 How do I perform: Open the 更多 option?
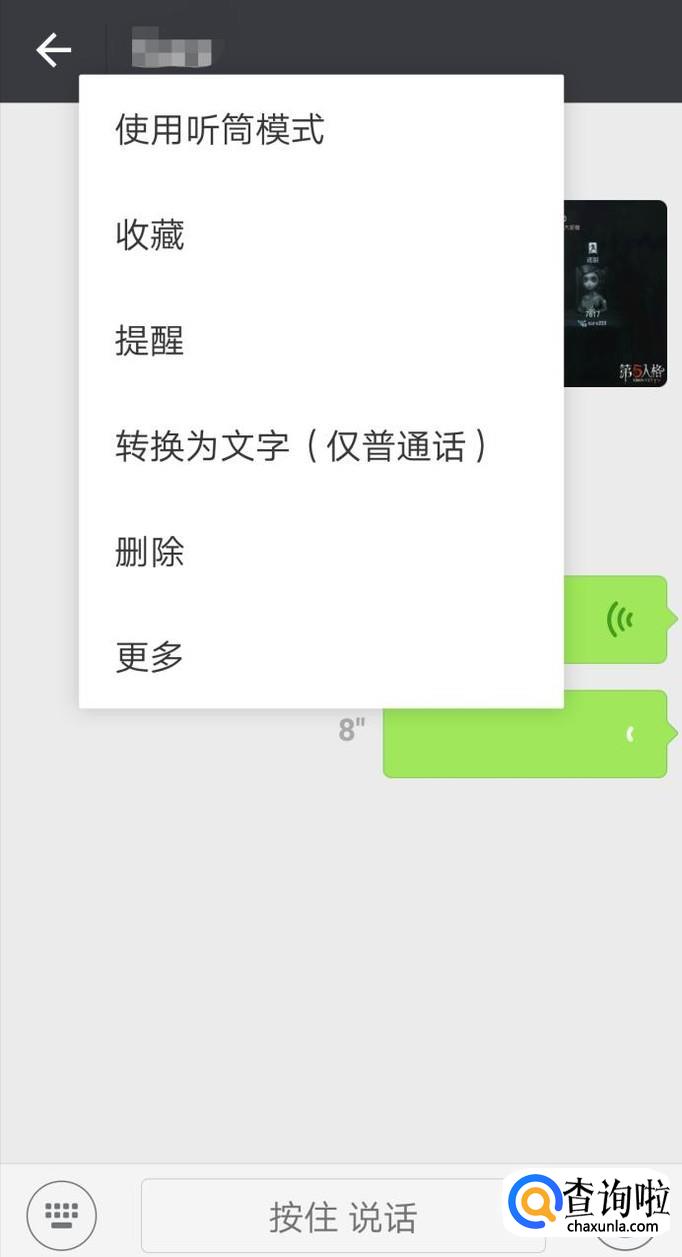[x=150, y=657]
